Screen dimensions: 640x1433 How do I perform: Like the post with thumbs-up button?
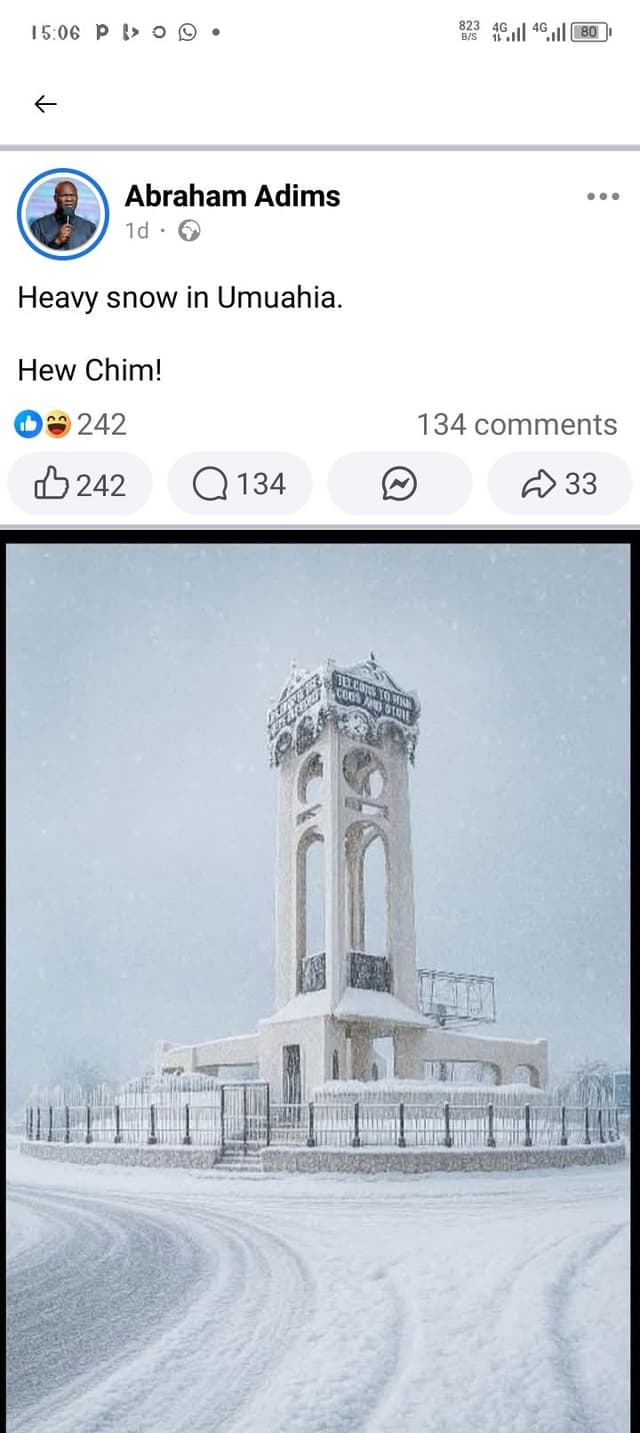(80, 485)
